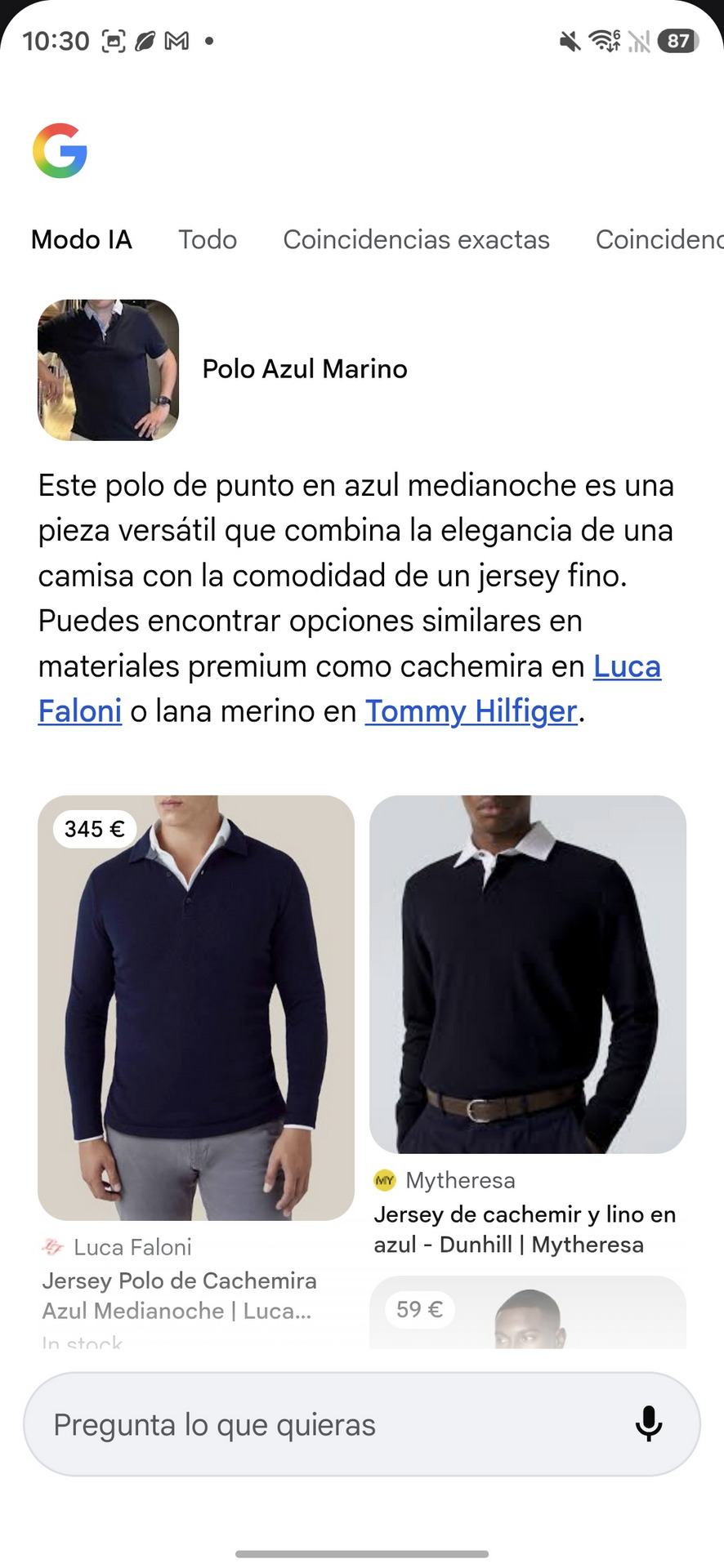Open the Mytheresa Dunhill jersey card

click(528, 974)
